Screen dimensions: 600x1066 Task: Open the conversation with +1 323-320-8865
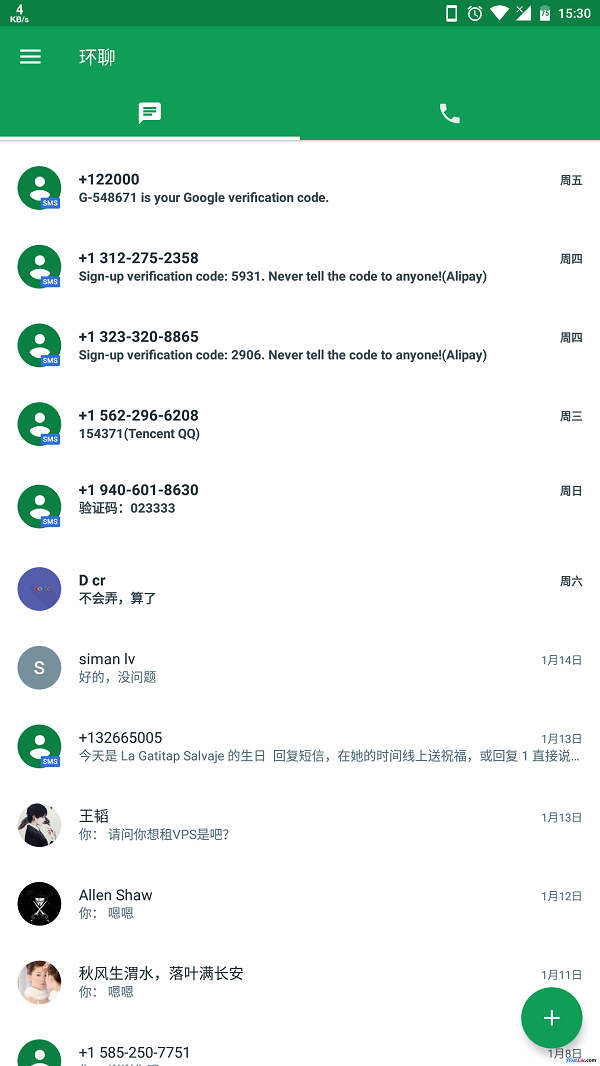point(300,345)
